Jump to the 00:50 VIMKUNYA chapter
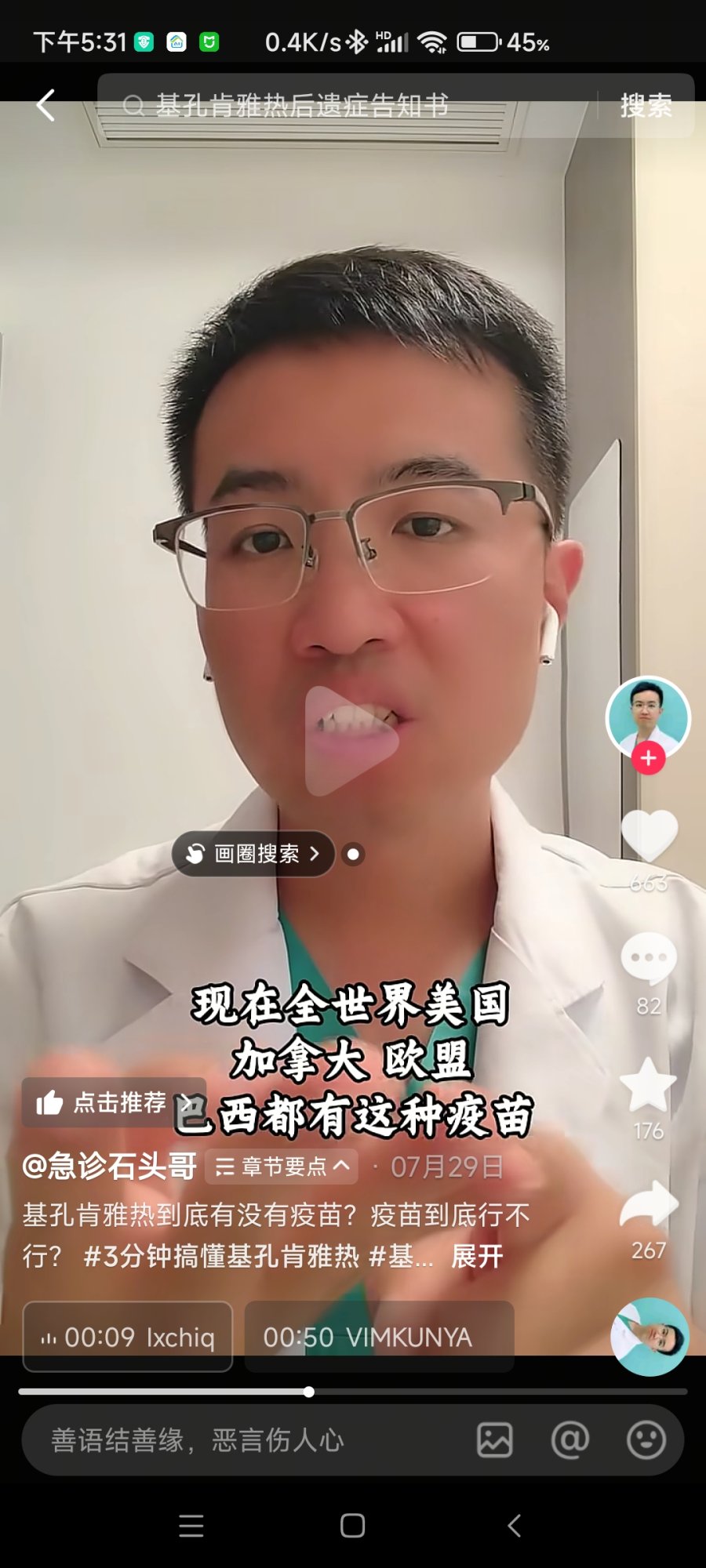The height and width of the screenshot is (1568, 706). [x=379, y=1337]
